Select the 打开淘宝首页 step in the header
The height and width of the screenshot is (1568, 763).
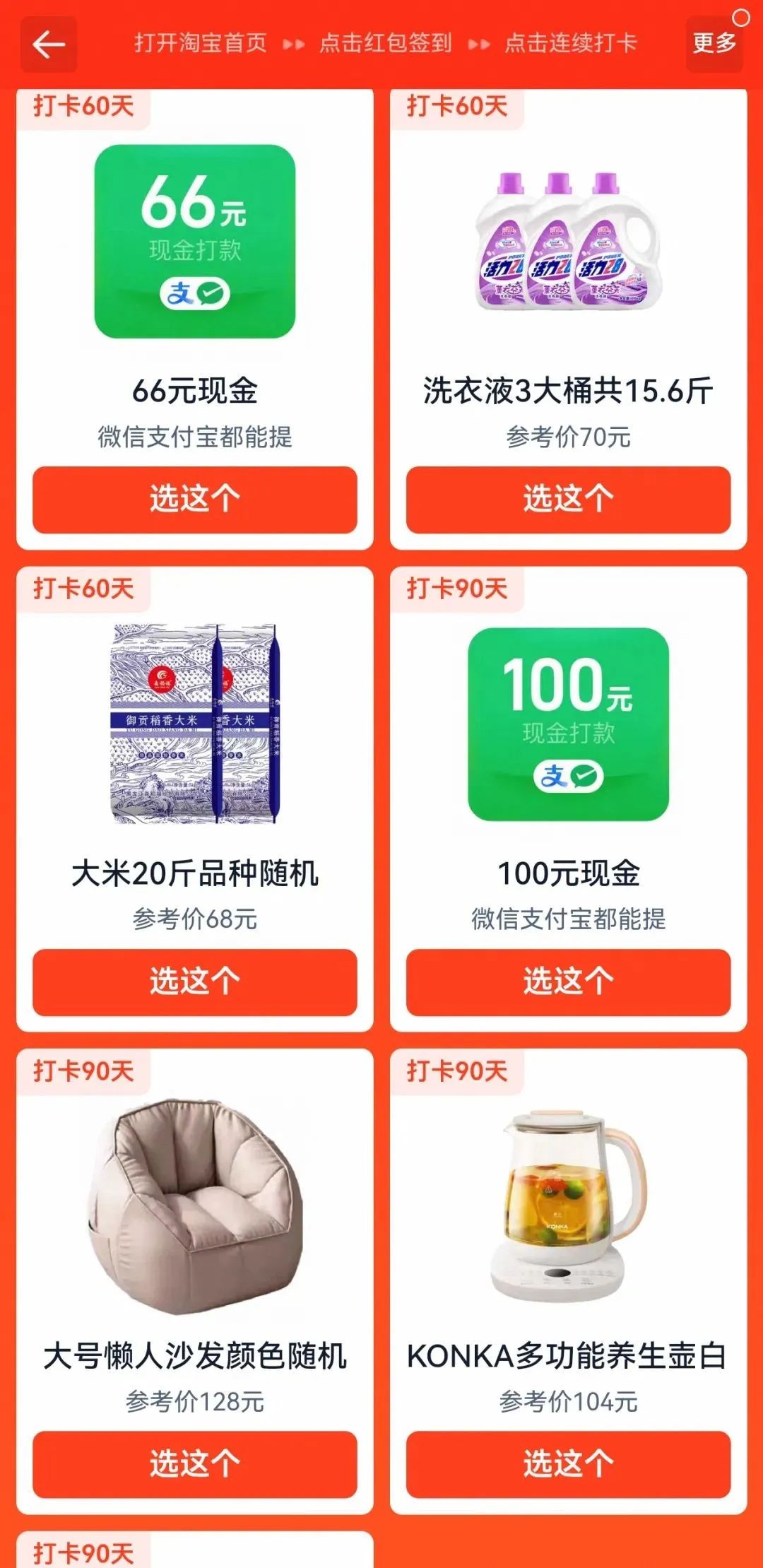coord(200,42)
